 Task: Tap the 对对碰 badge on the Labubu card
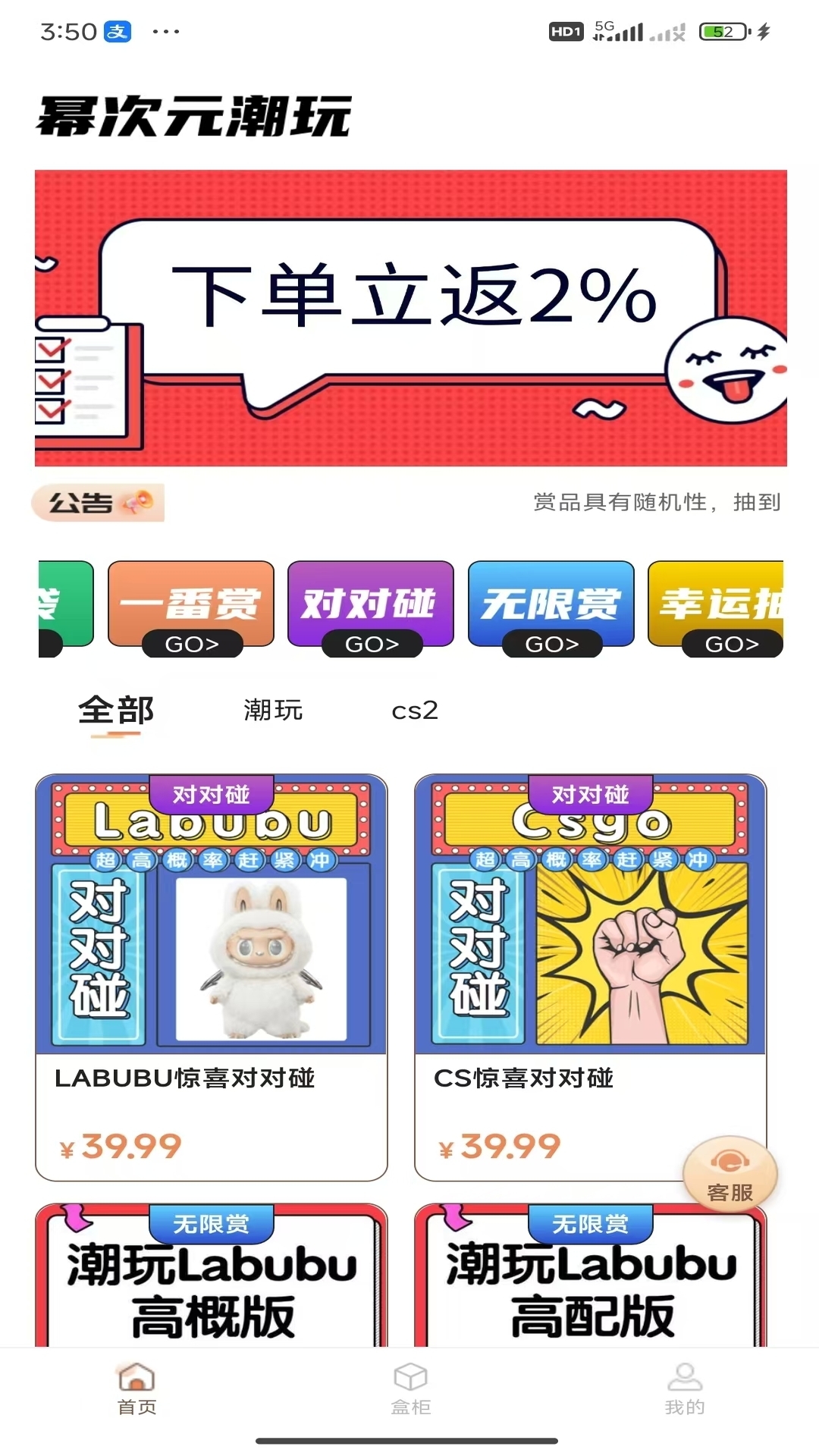(x=211, y=793)
